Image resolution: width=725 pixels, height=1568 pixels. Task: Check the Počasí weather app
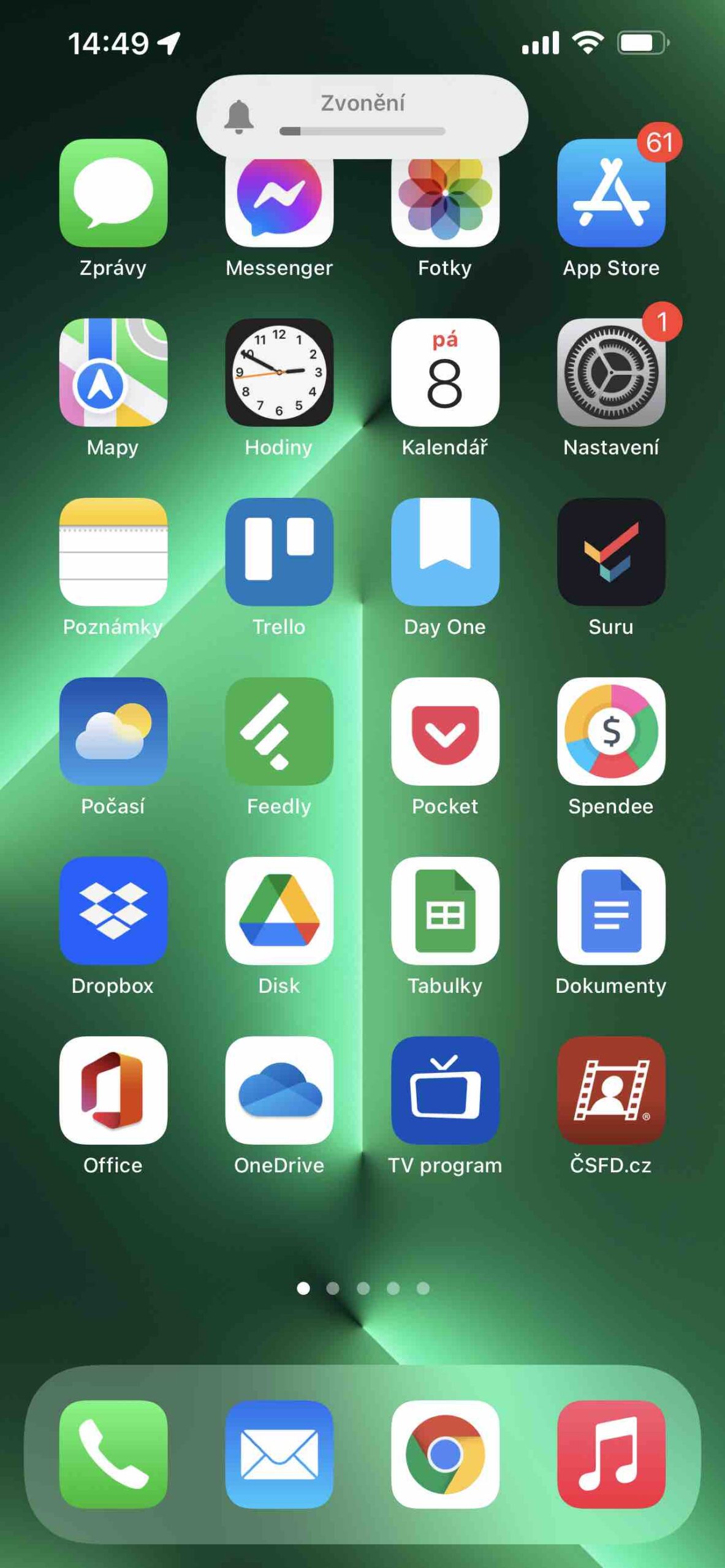coord(113,731)
